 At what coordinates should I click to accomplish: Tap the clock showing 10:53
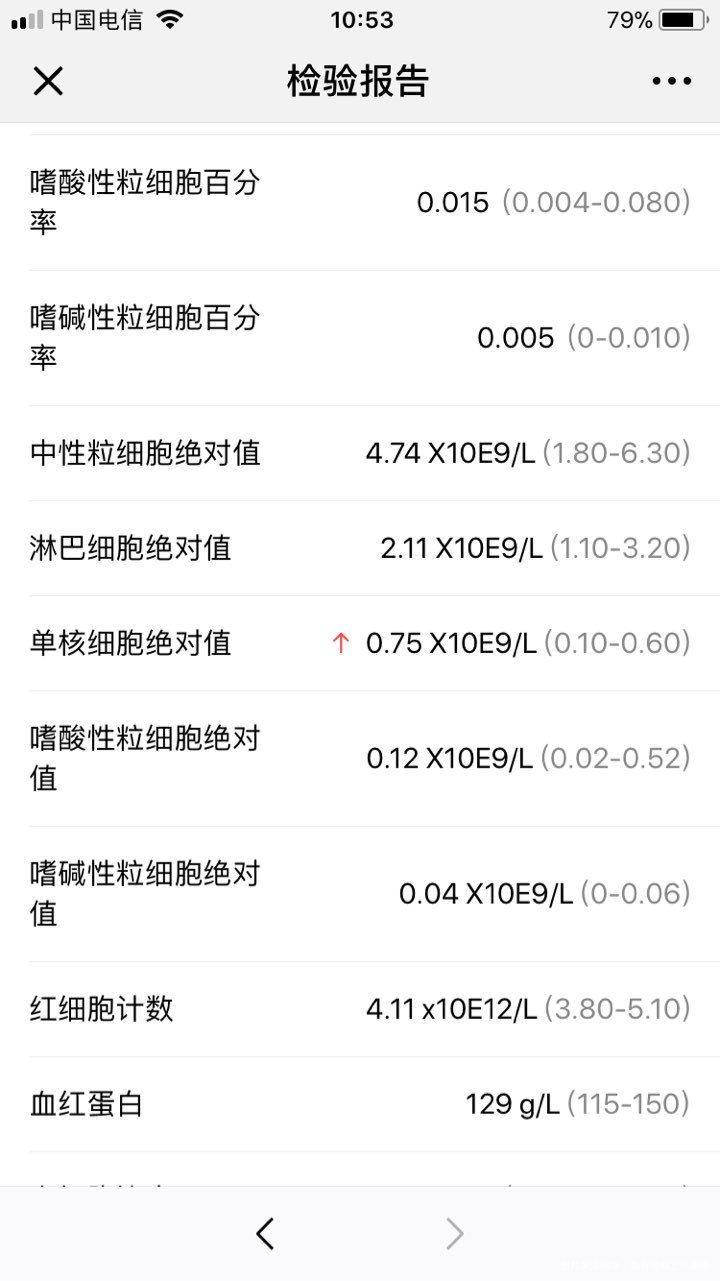pyautogui.click(x=360, y=19)
